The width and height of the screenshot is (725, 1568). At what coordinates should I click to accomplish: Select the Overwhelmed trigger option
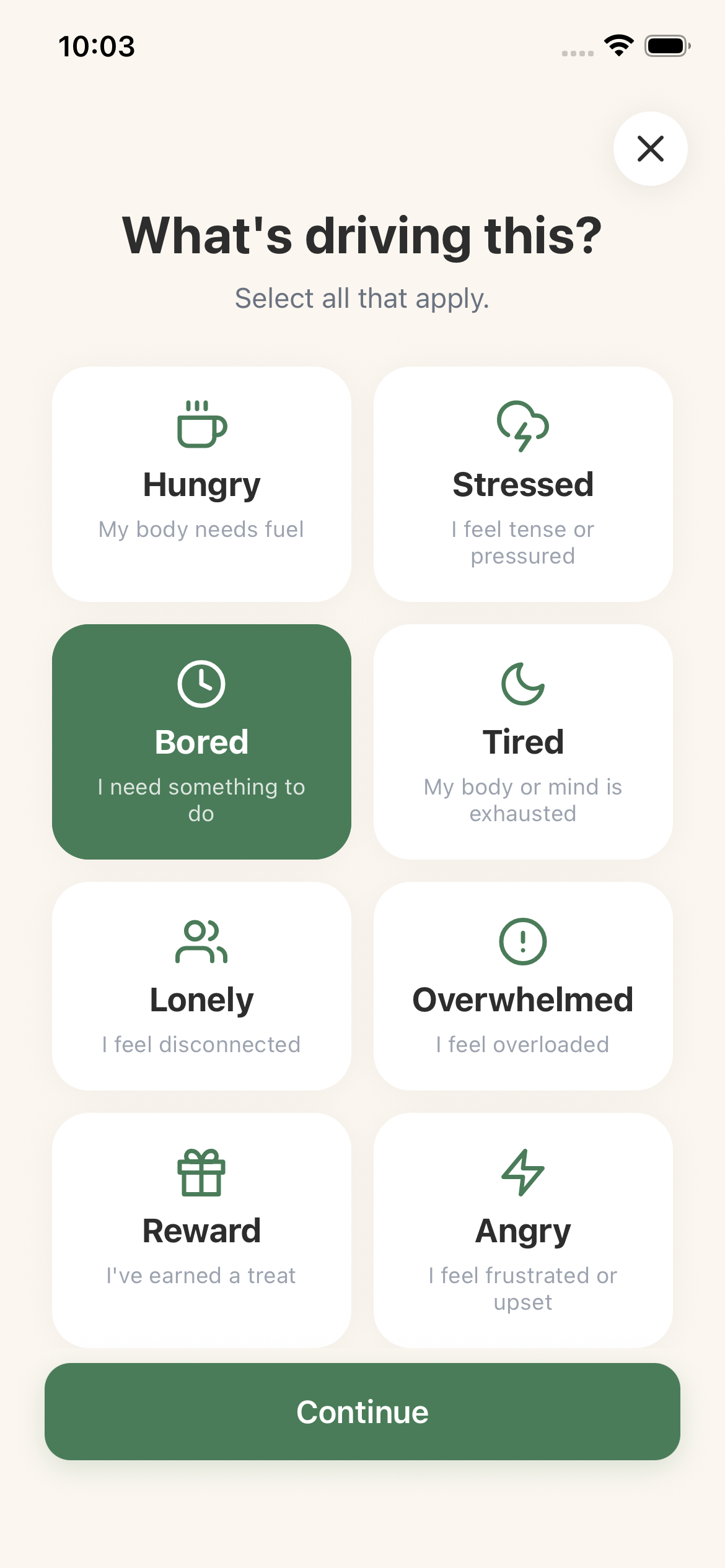(523, 985)
